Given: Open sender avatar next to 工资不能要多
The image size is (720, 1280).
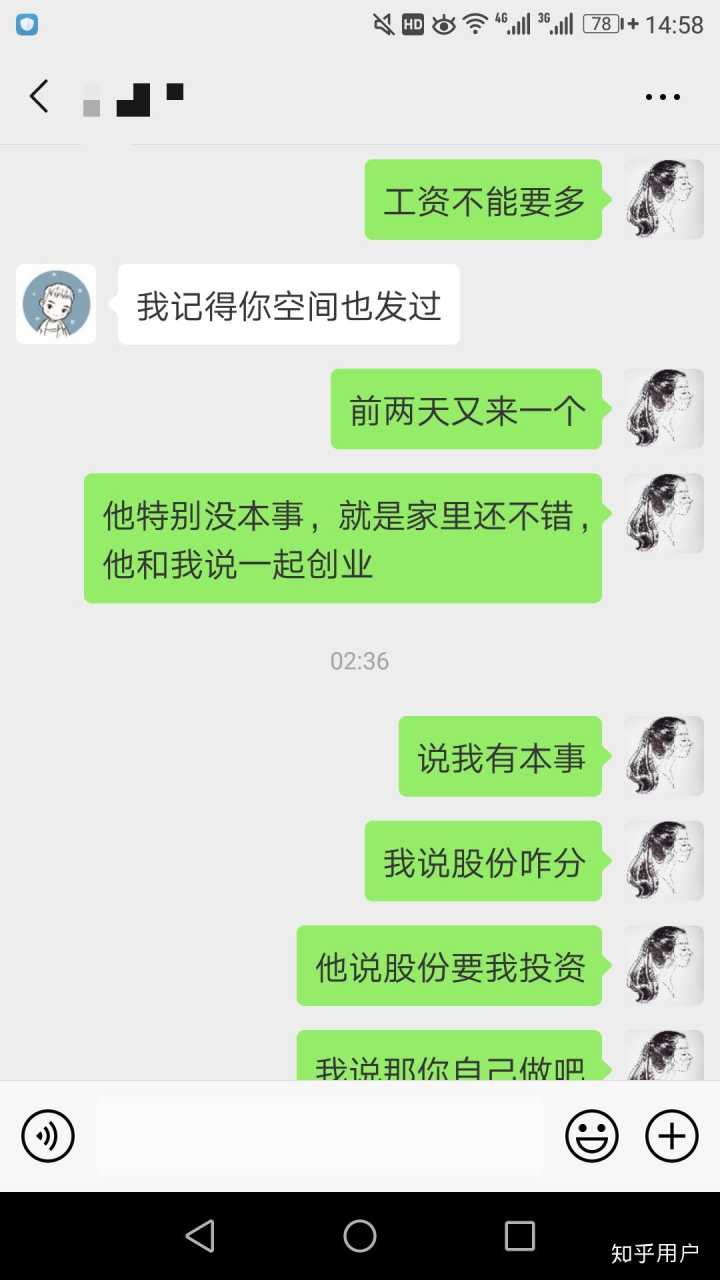Looking at the screenshot, I should (x=664, y=199).
